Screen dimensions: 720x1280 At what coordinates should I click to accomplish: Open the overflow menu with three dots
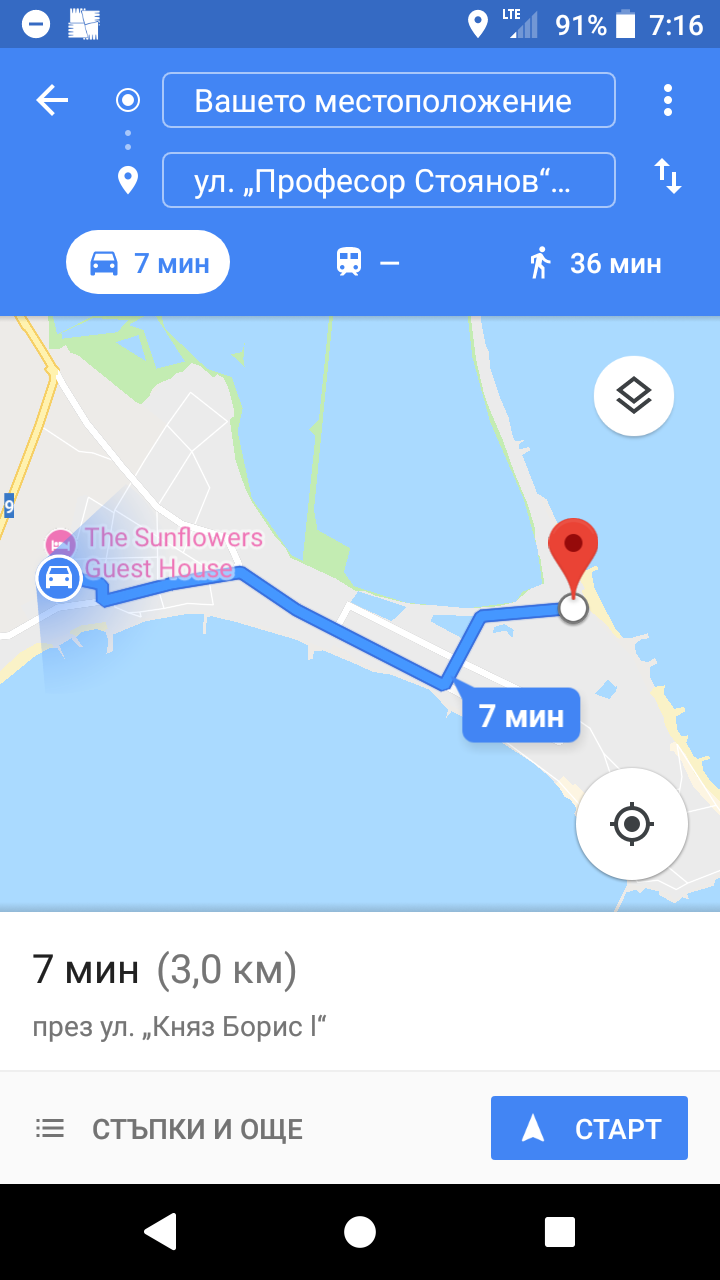[667, 100]
